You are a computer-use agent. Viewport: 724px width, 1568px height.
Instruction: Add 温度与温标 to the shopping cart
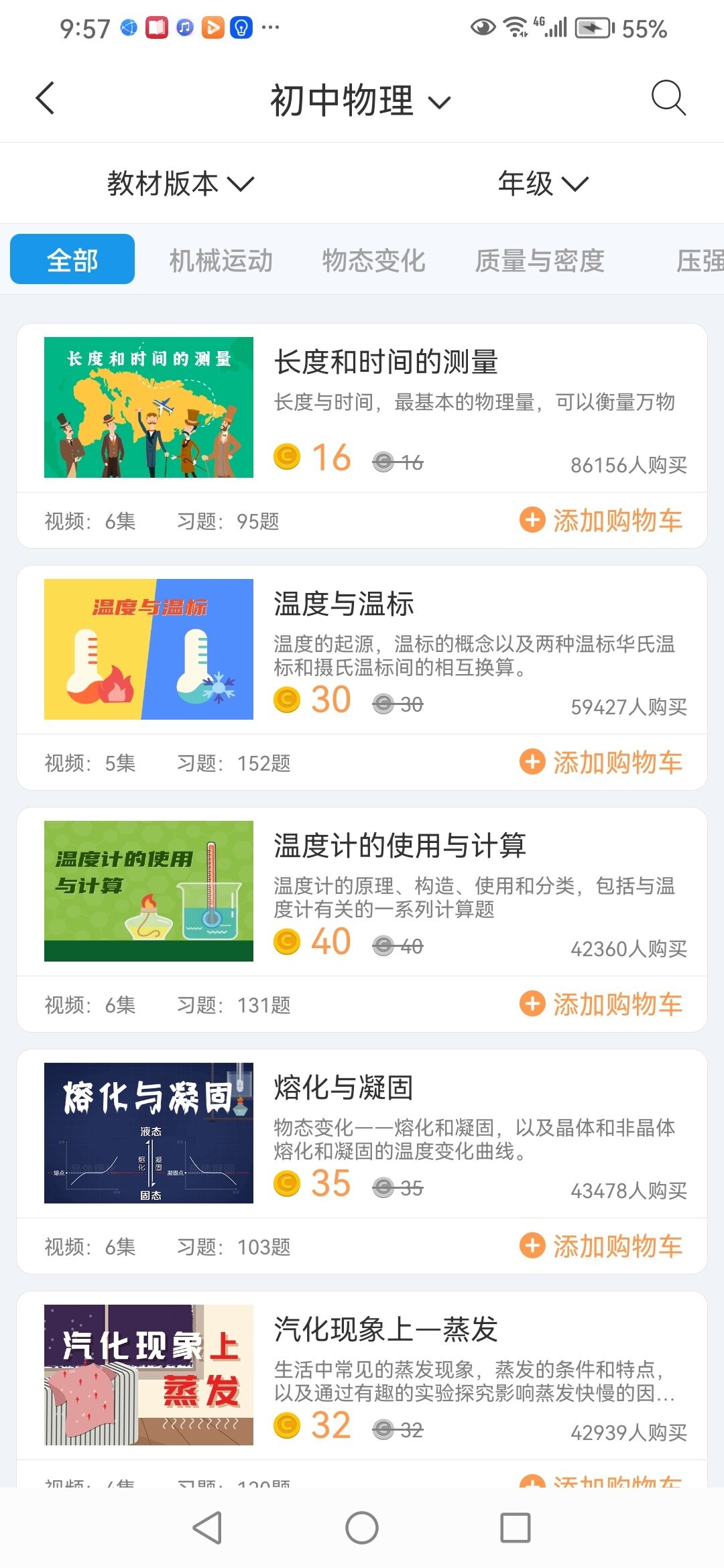(x=601, y=763)
